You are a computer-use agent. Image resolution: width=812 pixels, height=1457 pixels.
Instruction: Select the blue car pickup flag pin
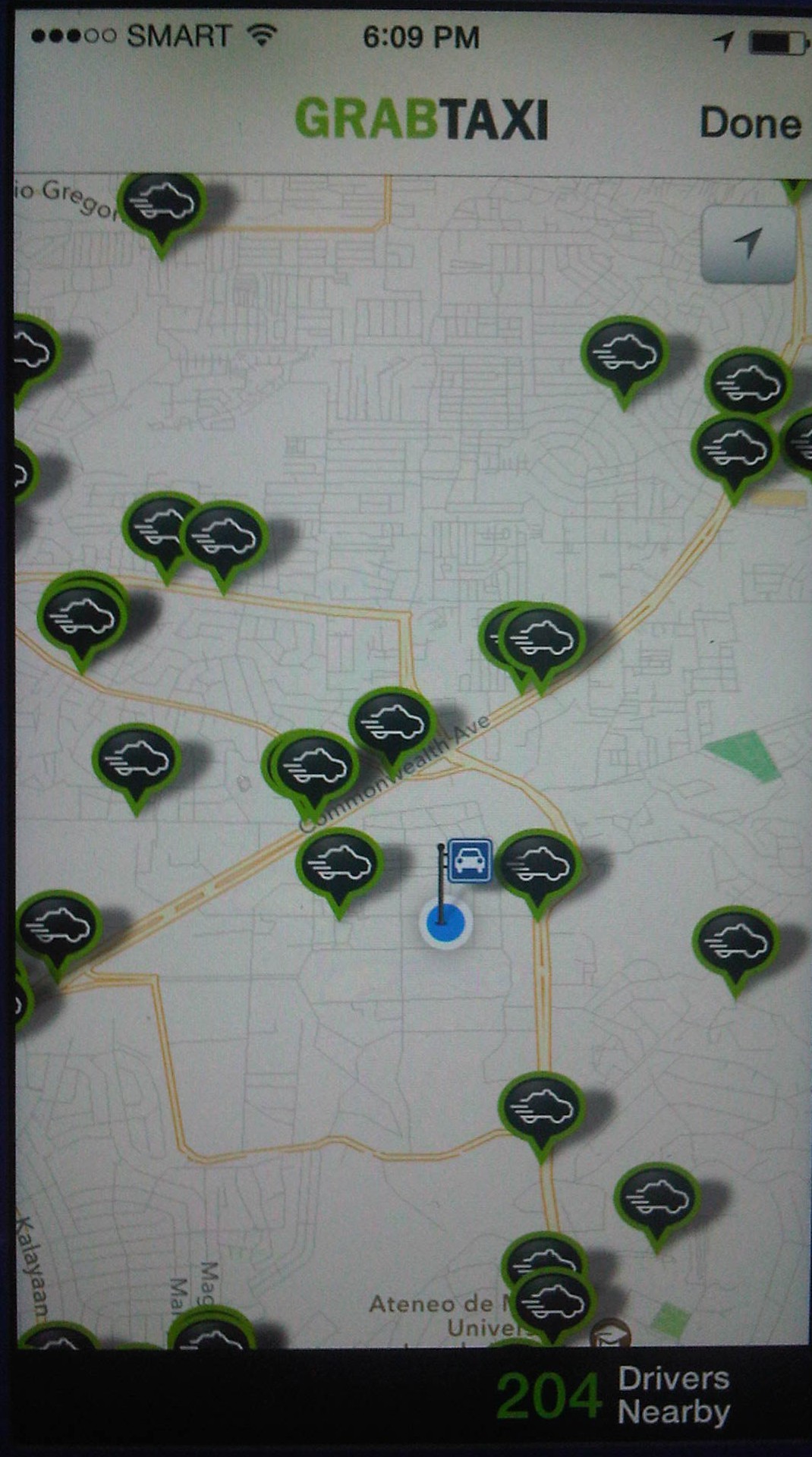coord(470,861)
